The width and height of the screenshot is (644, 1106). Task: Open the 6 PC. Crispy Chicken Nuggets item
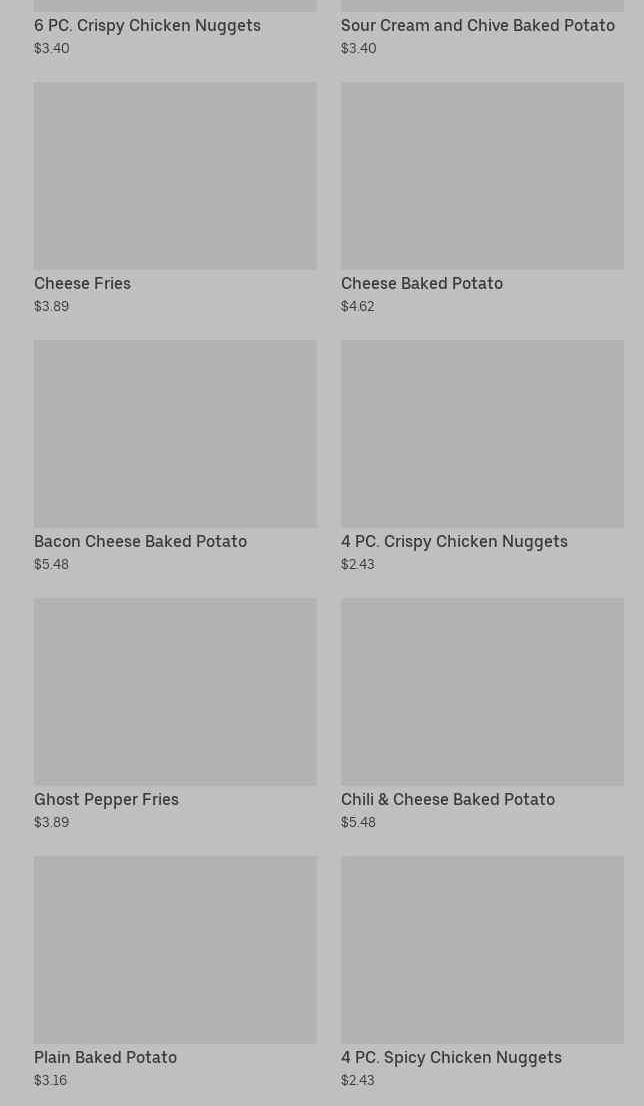147,26
